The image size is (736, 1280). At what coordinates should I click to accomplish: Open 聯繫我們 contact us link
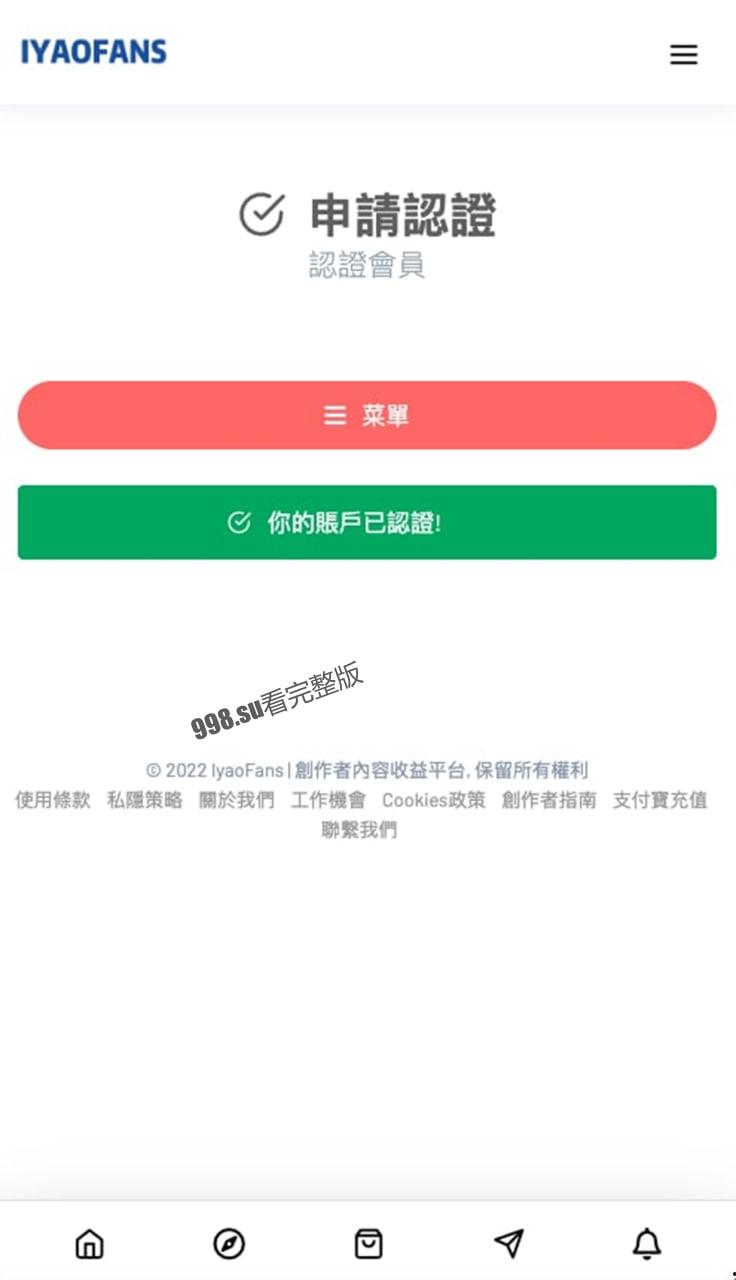coord(358,830)
